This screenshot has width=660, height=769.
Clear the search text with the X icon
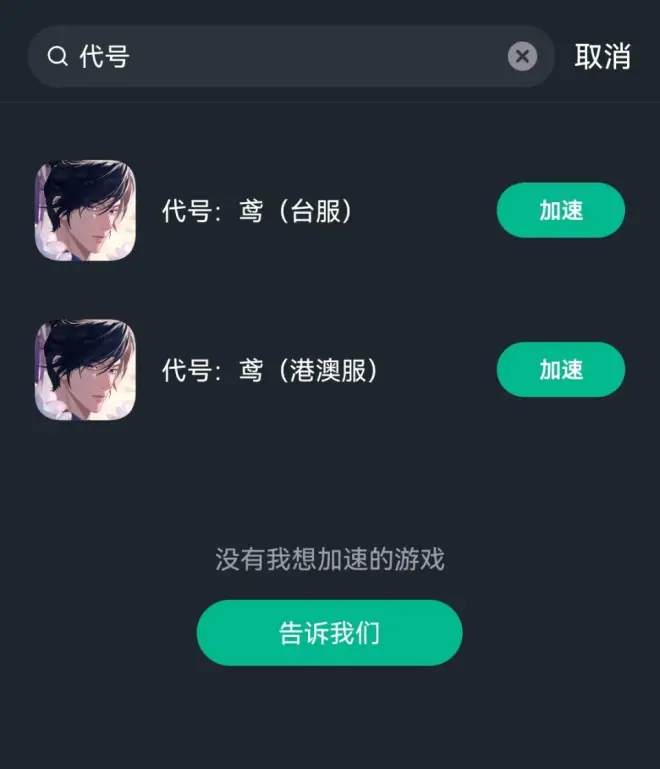(522, 56)
